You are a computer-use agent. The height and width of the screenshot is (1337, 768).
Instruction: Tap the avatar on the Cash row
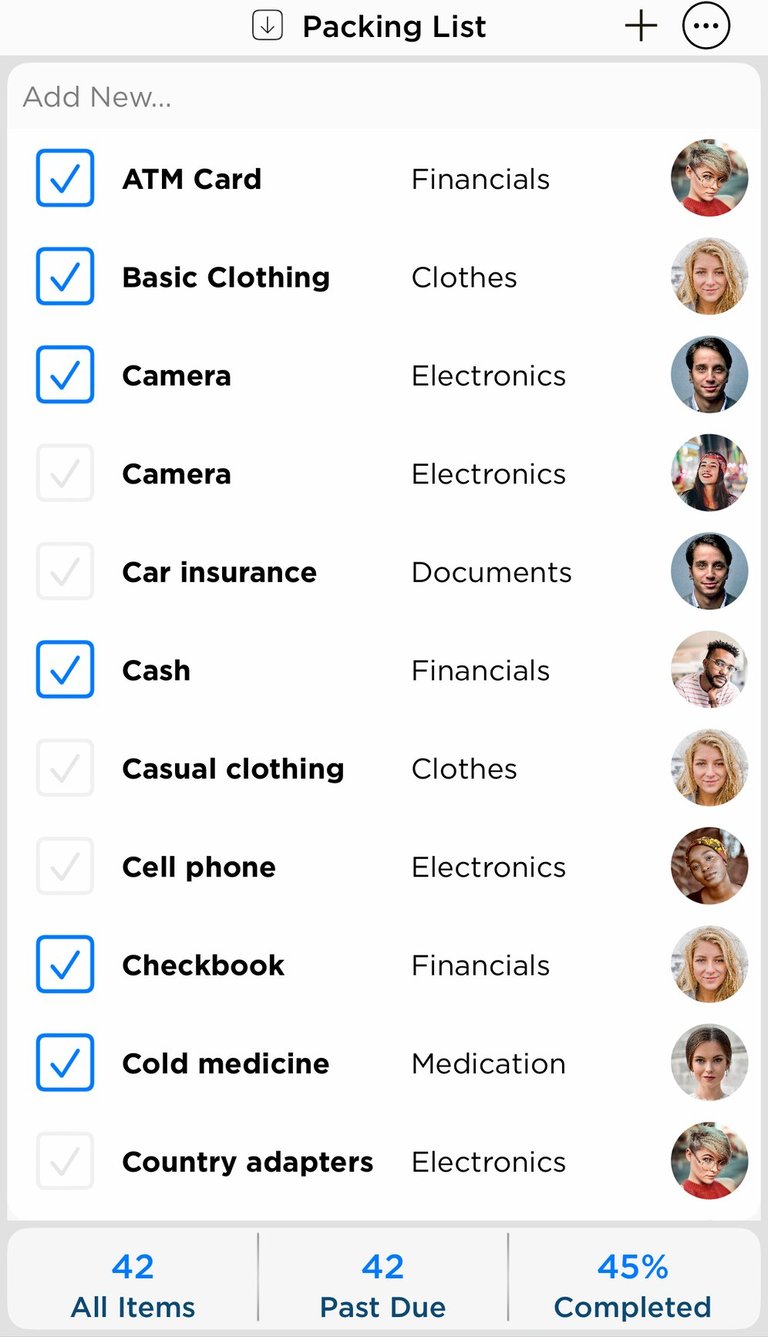[x=709, y=670]
